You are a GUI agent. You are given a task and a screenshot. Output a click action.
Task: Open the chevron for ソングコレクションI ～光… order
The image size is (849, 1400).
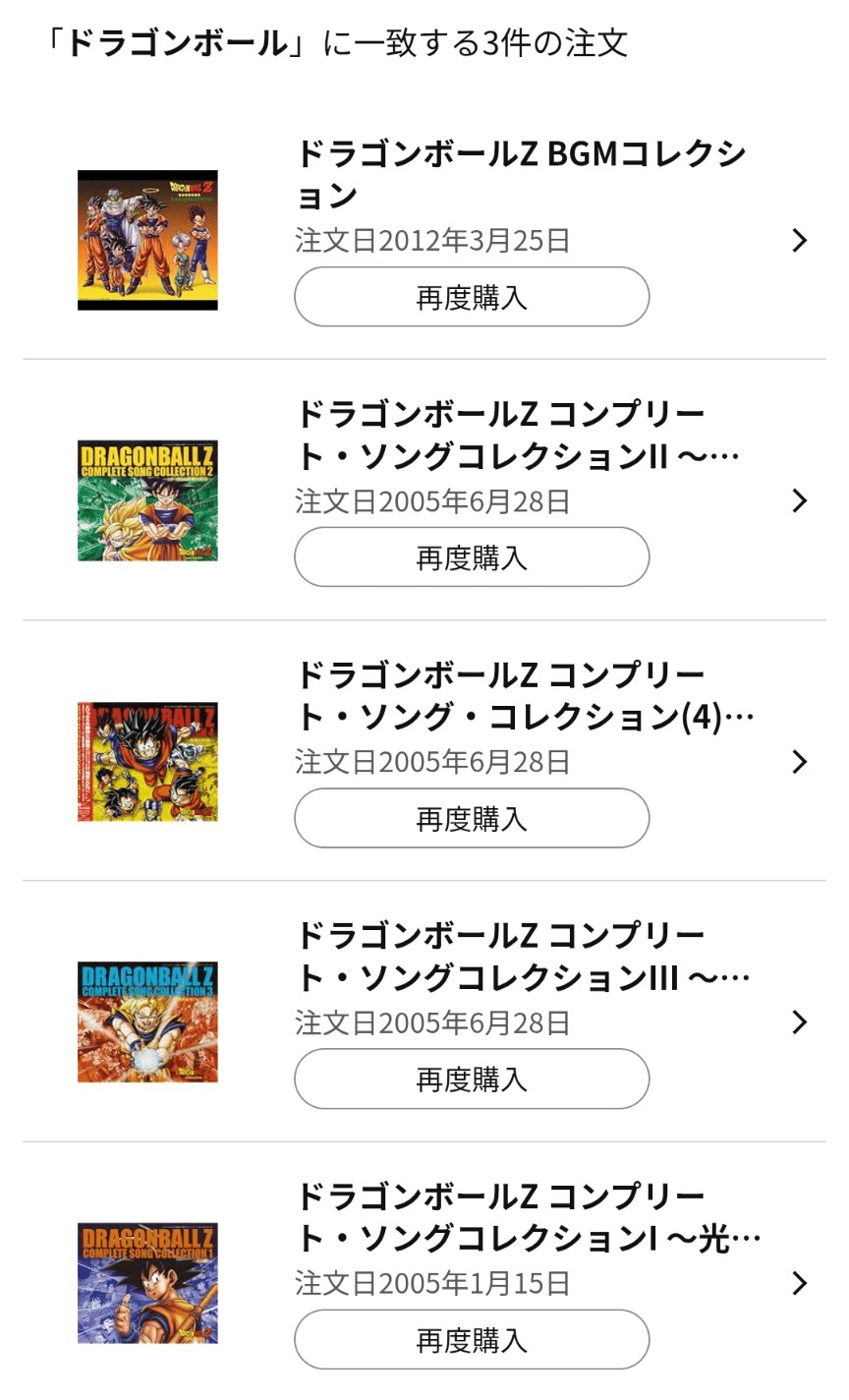[801, 1283]
